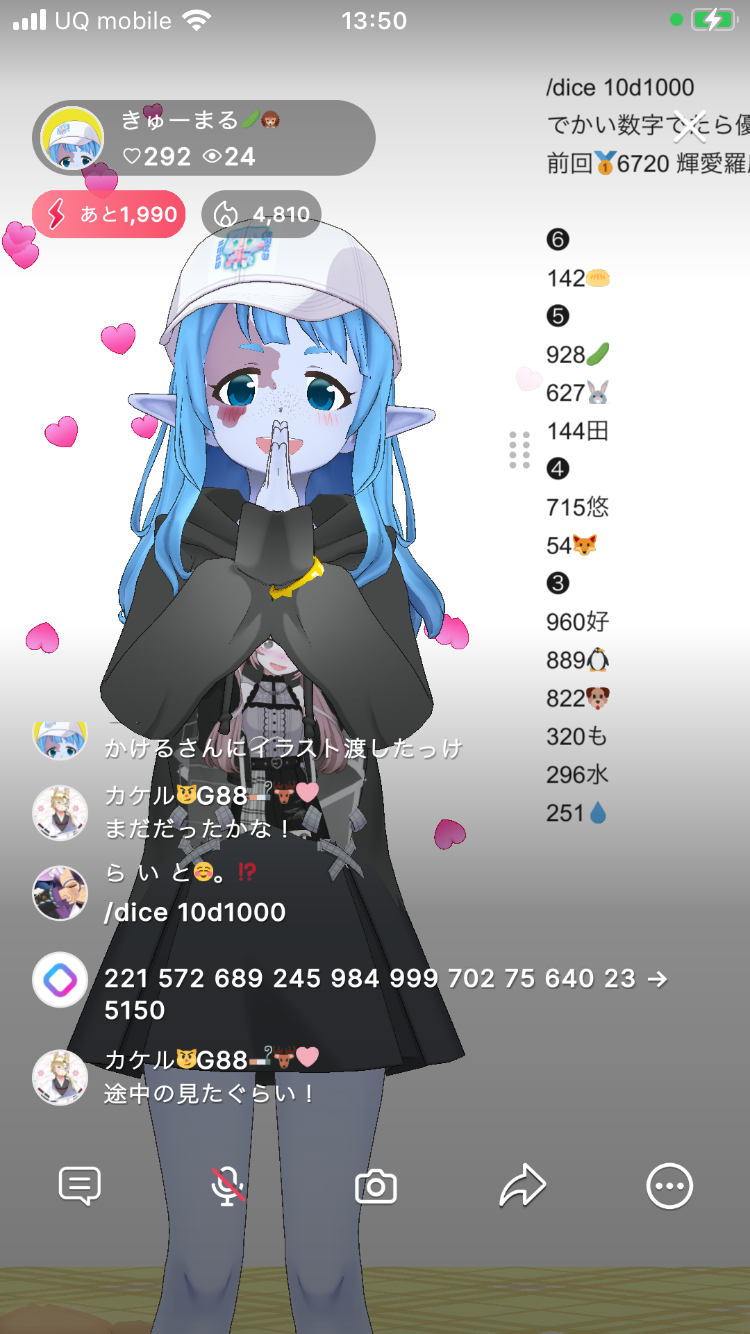Tap the drag handle beside the info panel
Viewport: 750px width, 1334px height.
[519, 450]
